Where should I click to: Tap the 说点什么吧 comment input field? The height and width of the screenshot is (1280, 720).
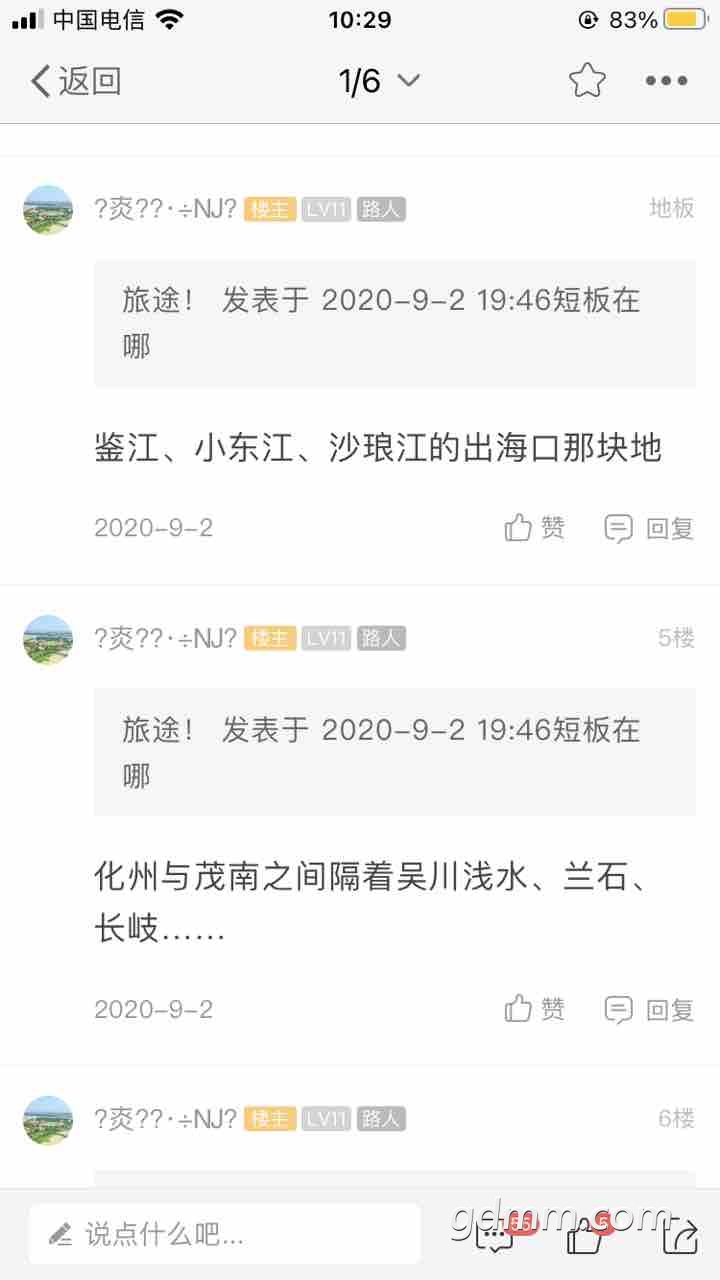225,1234
